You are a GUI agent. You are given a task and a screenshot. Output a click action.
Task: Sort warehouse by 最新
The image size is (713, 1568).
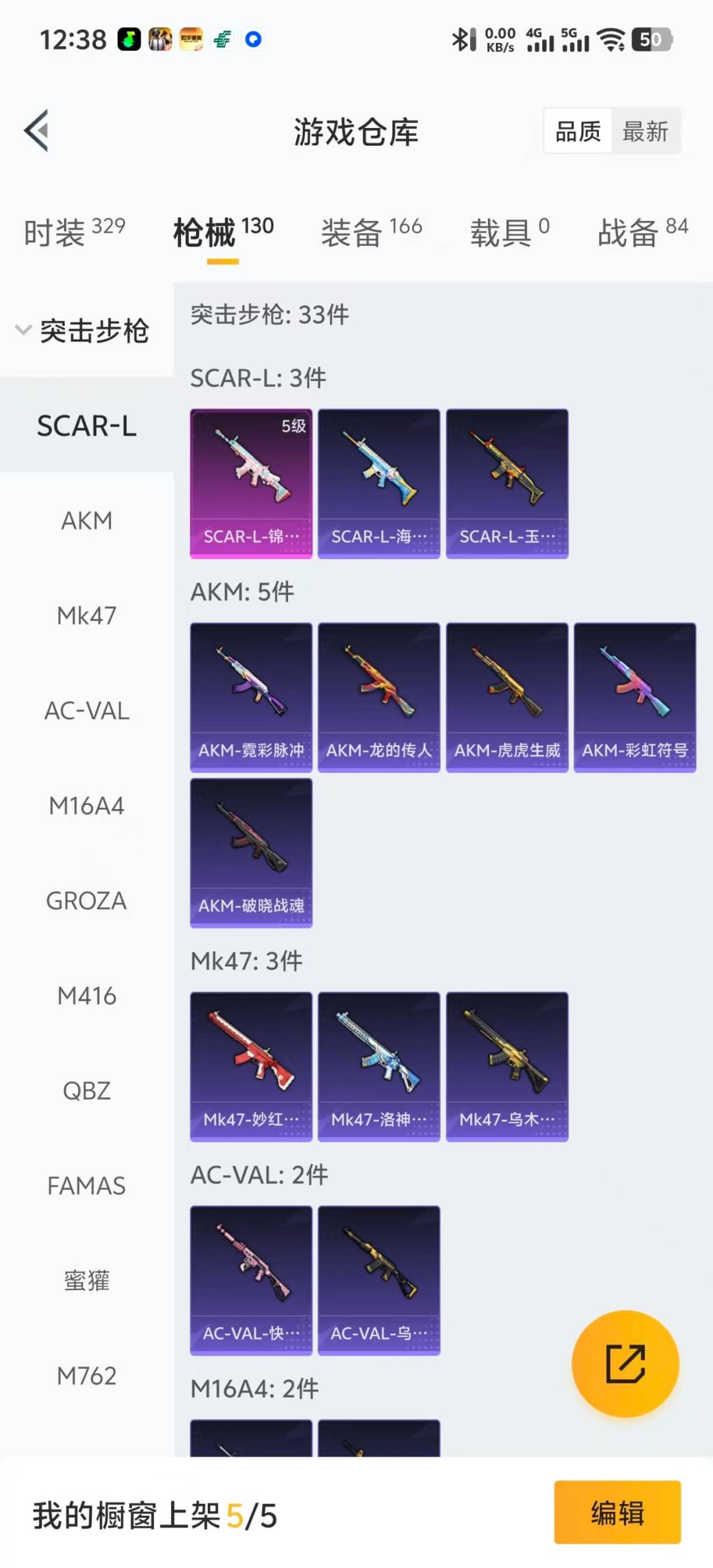point(645,131)
